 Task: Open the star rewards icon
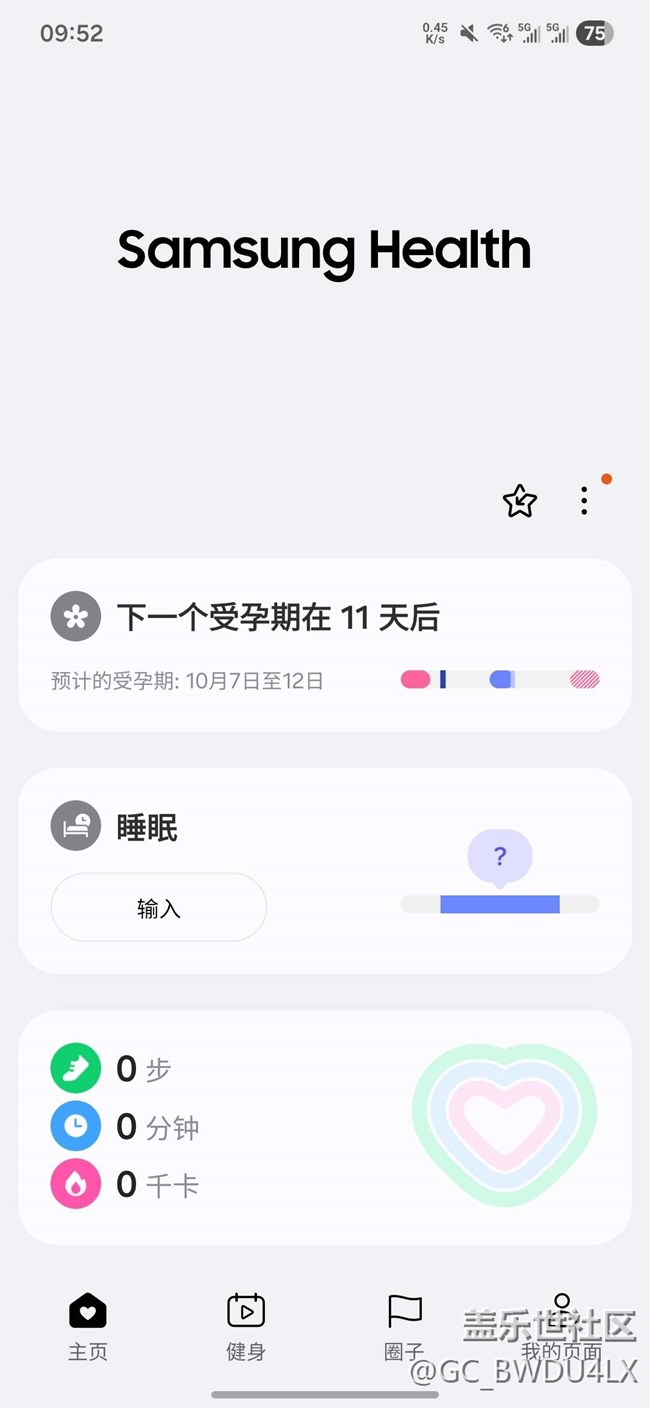pos(520,501)
